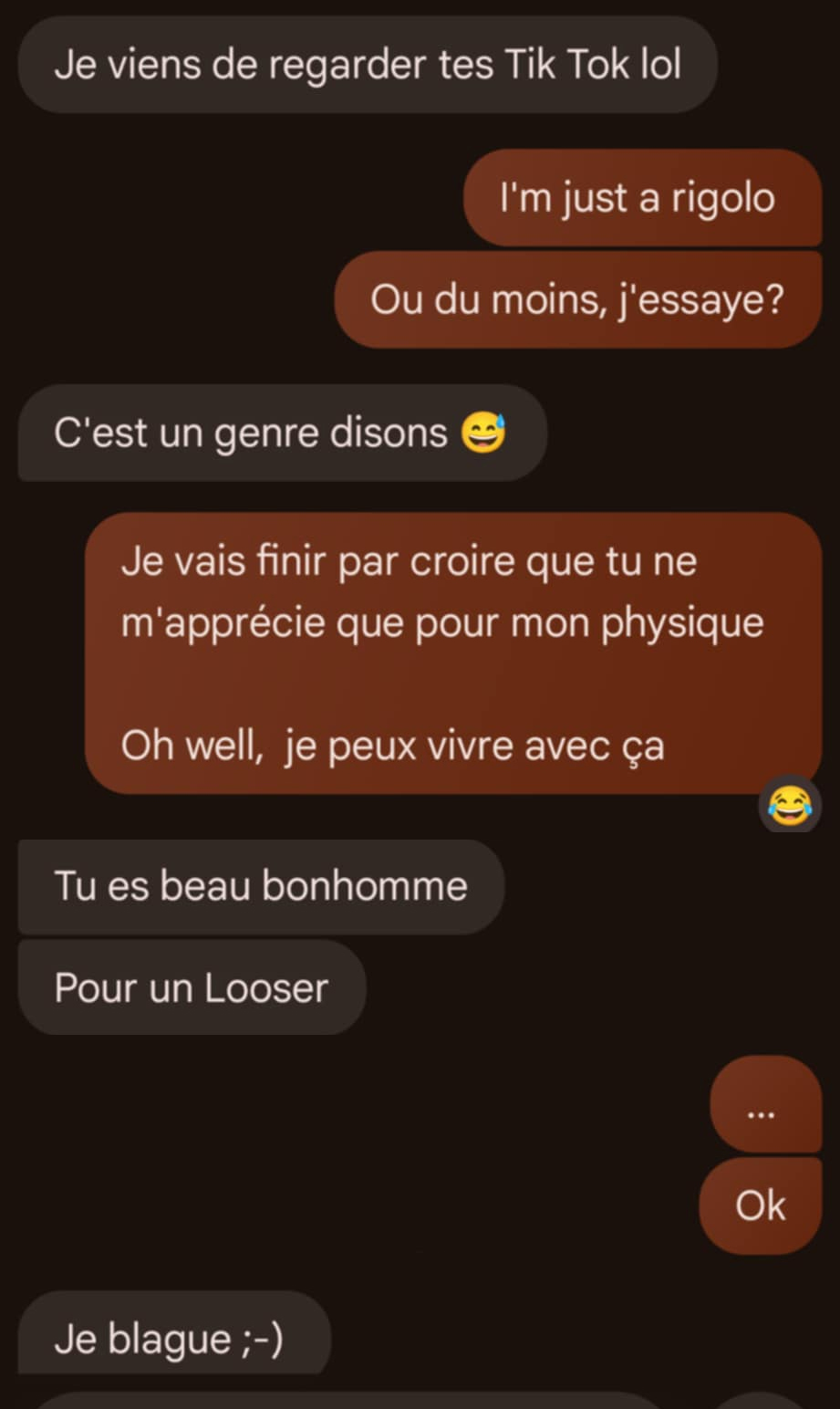Tap the "Je blague ;-)" message bubble
This screenshot has height=1409, width=840.
coord(173,1336)
